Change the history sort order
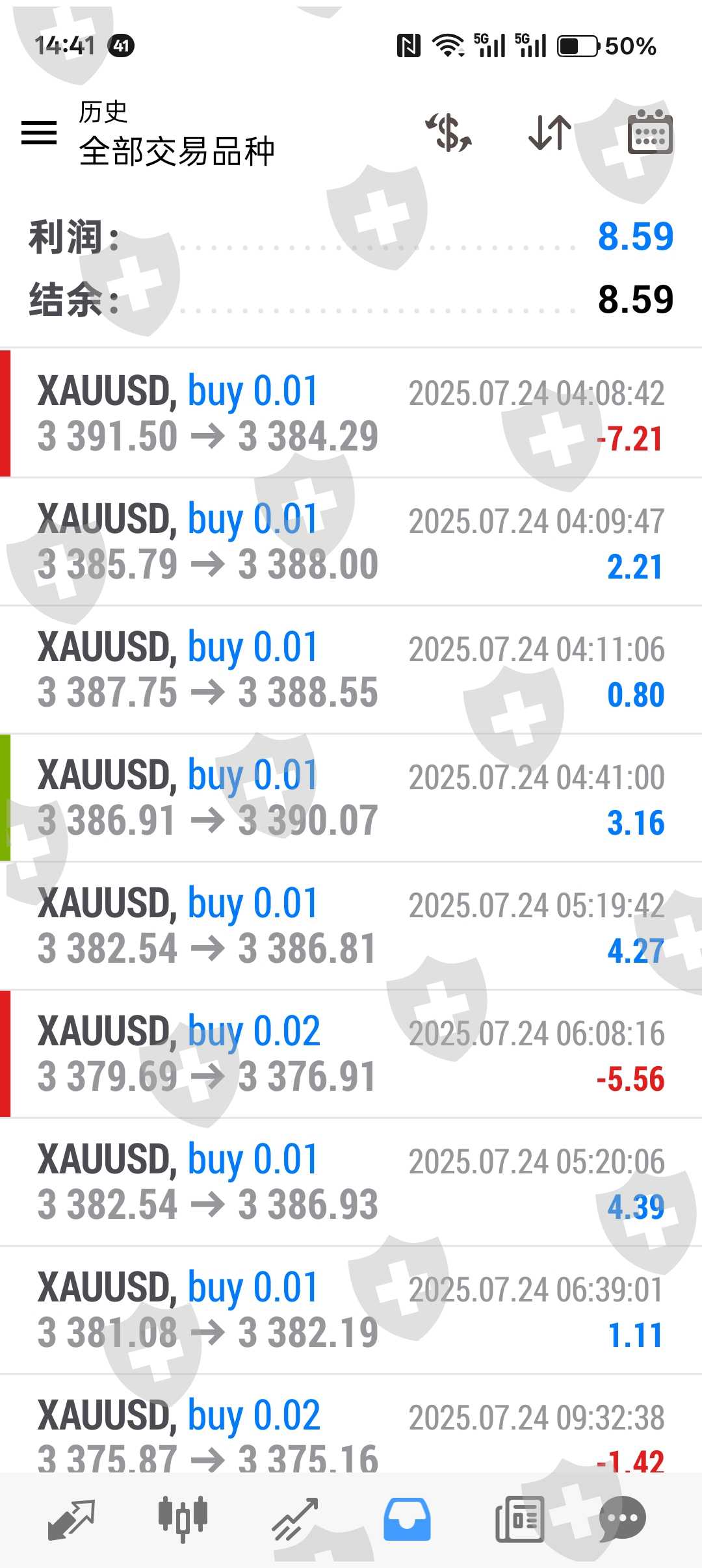 click(550, 133)
